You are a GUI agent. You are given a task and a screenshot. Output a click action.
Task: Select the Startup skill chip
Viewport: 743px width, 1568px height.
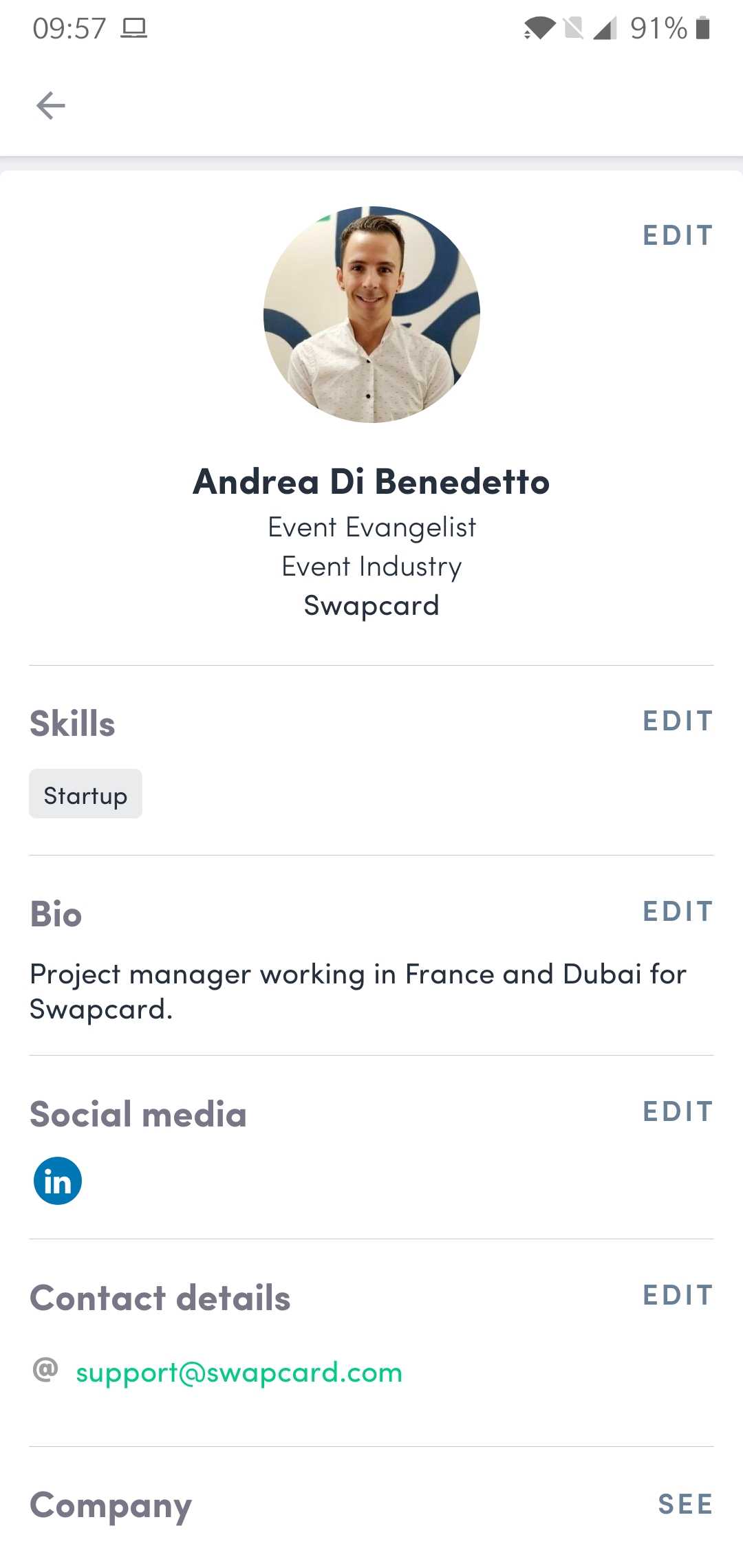(x=85, y=794)
